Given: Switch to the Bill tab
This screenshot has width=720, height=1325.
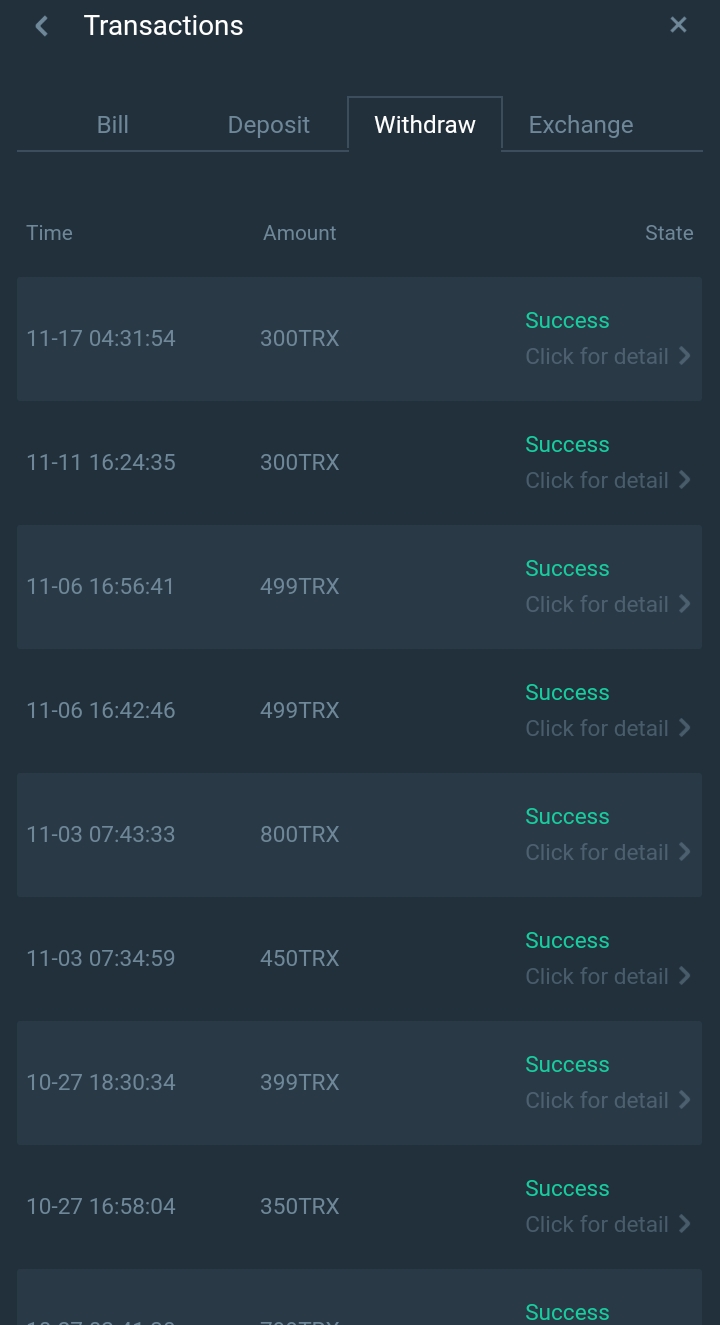Looking at the screenshot, I should (x=113, y=125).
